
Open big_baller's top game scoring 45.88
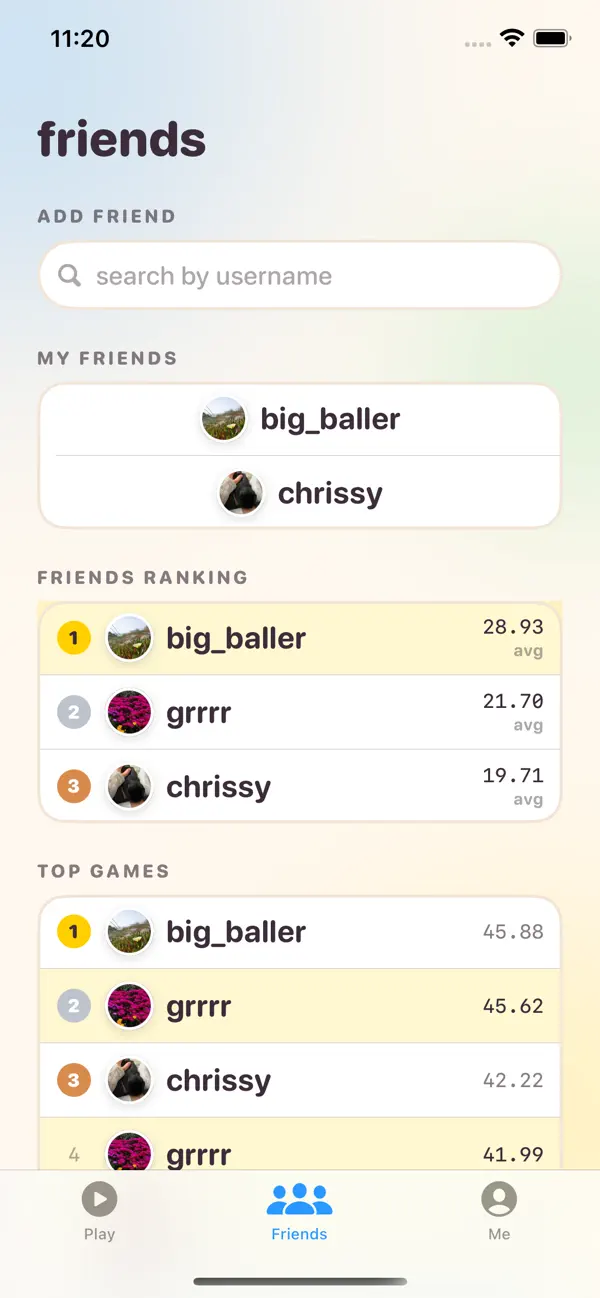[x=299, y=932]
